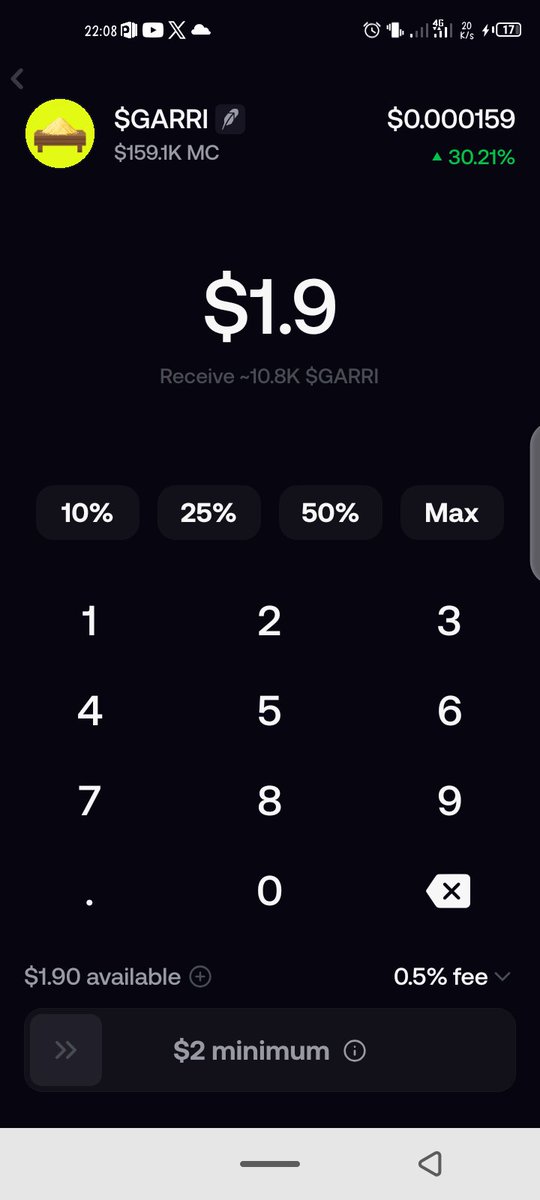540x1200 pixels.
Task: Add funds with the plus icon
Action: click(x=200, y=977)
